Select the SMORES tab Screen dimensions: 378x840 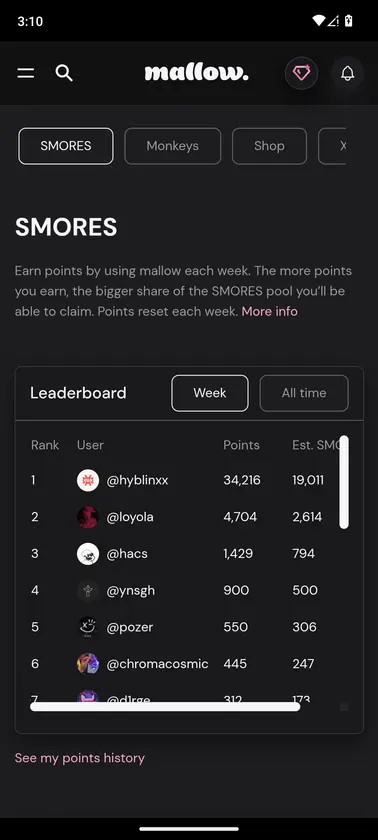point(66,146)
